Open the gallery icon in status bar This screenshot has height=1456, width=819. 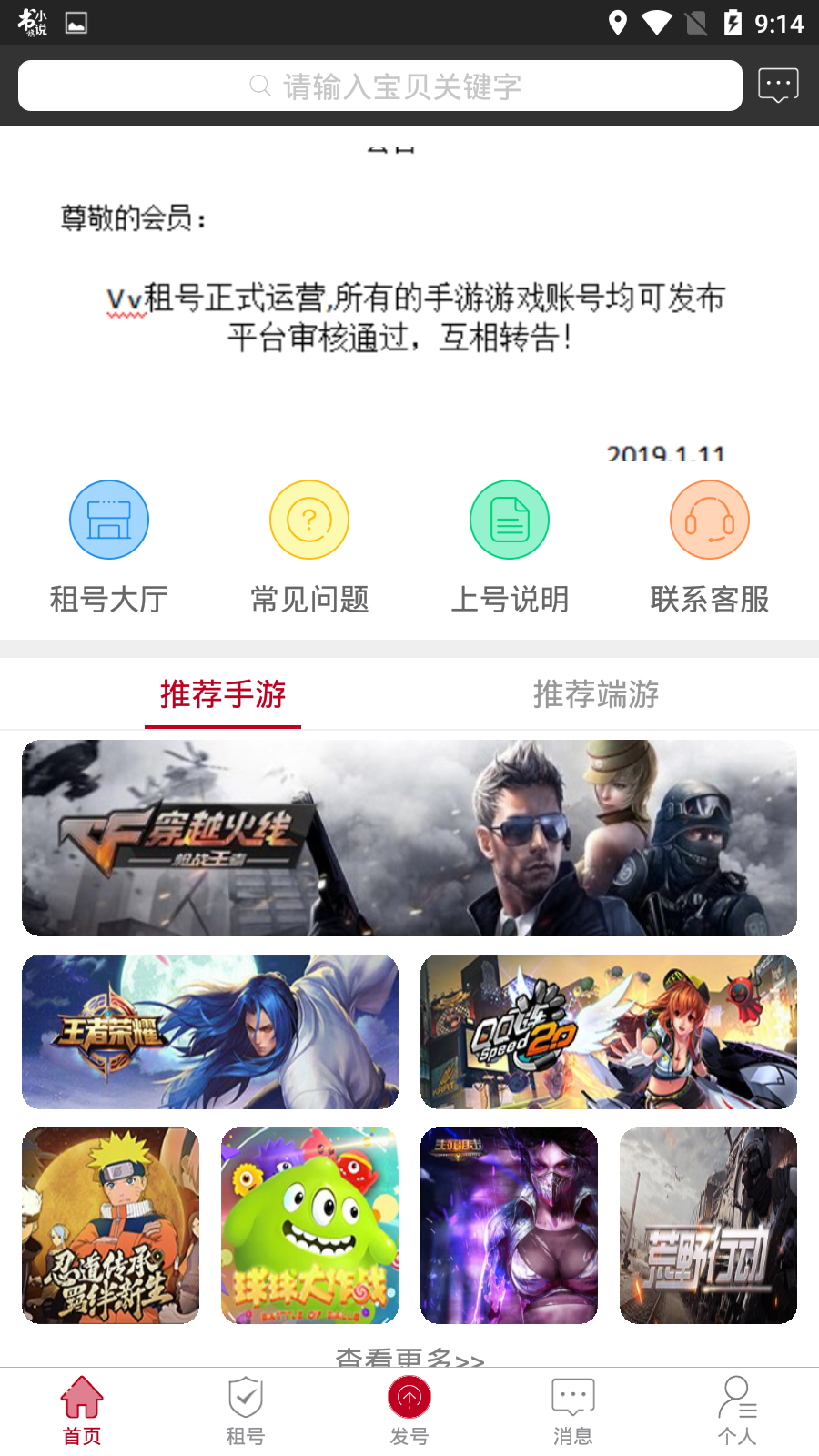coord(76,22)
